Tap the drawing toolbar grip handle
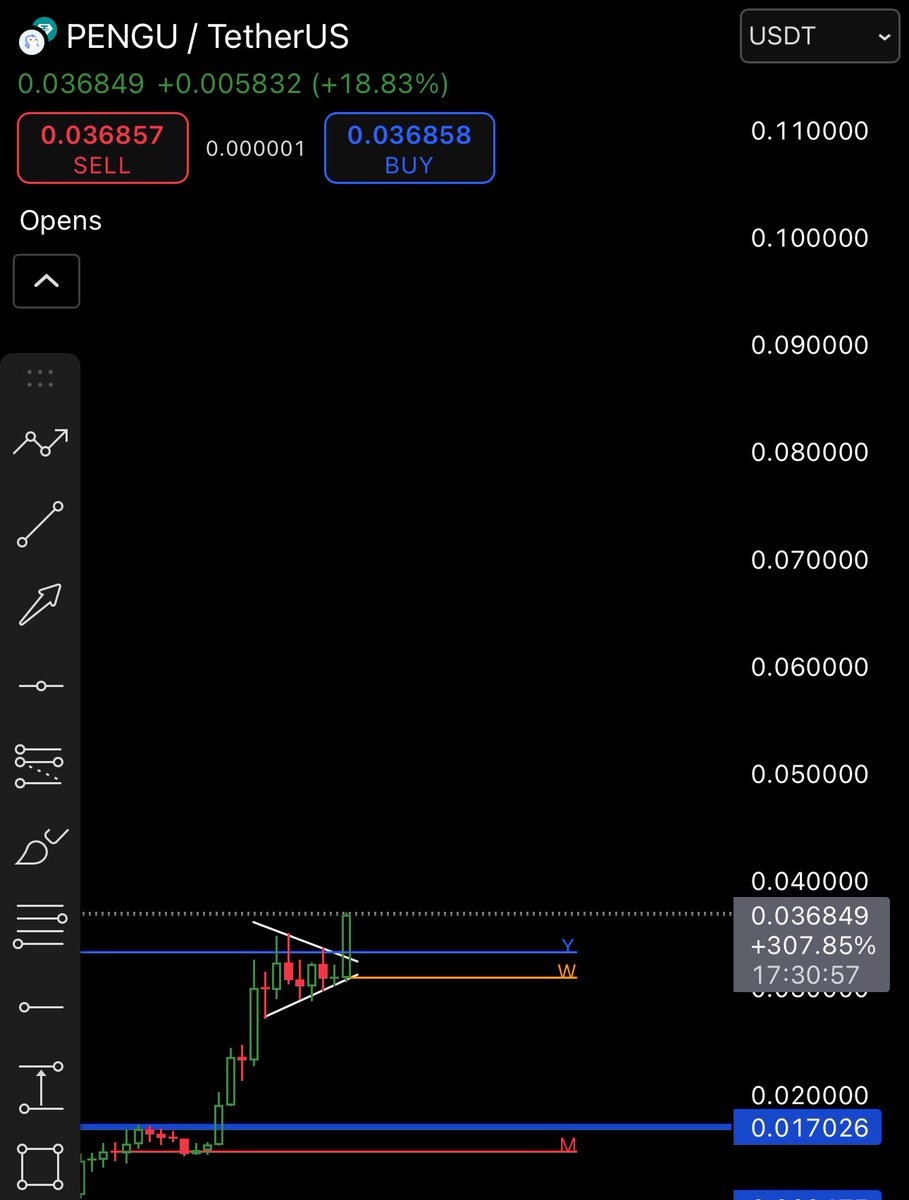Image resolution: width=909 pixels, height=1200 pixels. coord(40,378)
